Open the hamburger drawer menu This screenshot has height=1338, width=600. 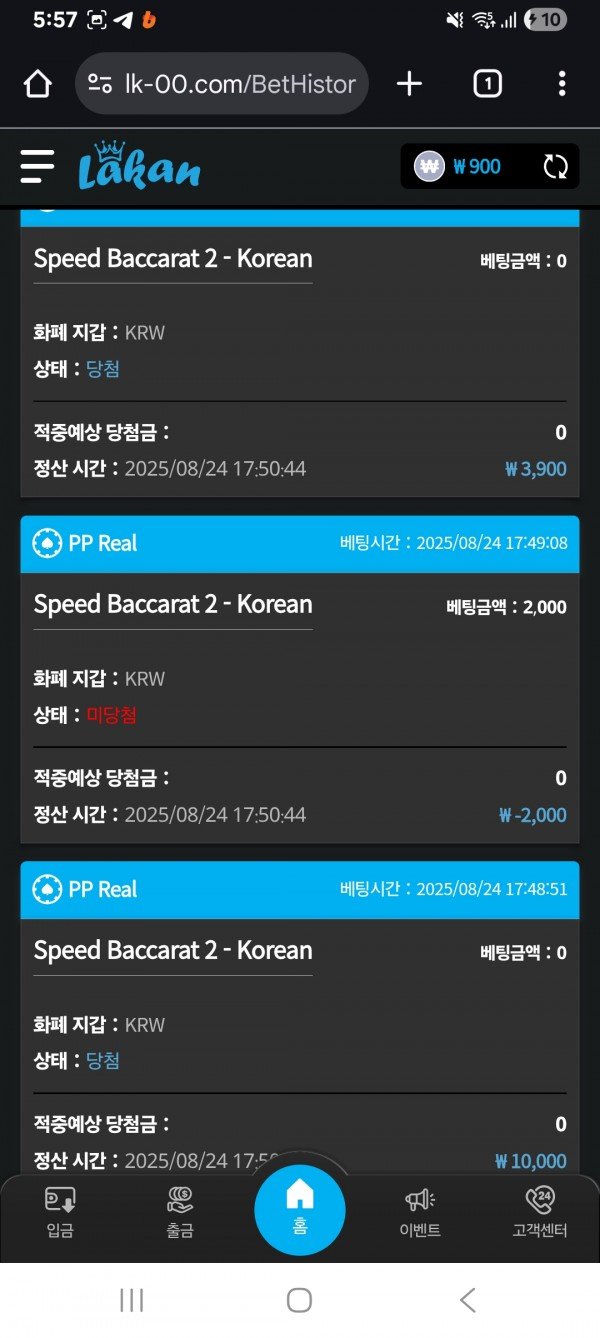coord(37,166)
